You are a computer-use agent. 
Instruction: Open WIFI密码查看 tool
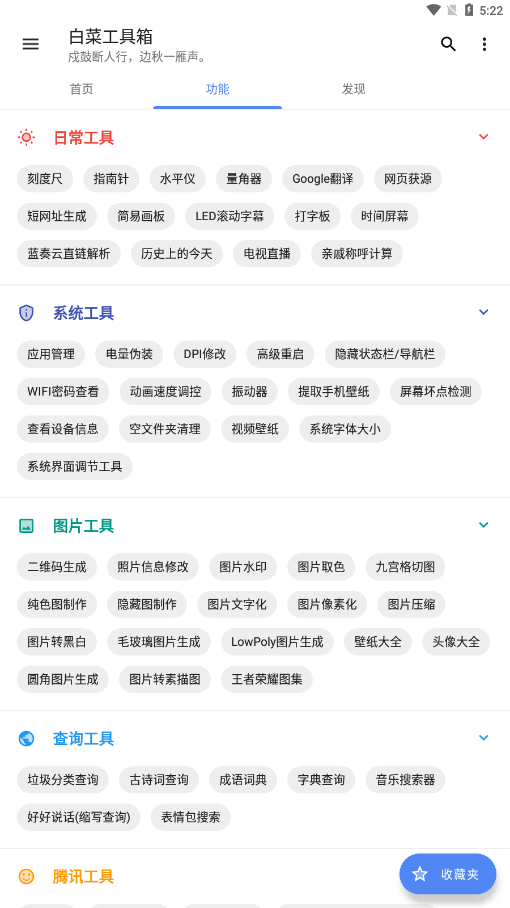[63, 391]
